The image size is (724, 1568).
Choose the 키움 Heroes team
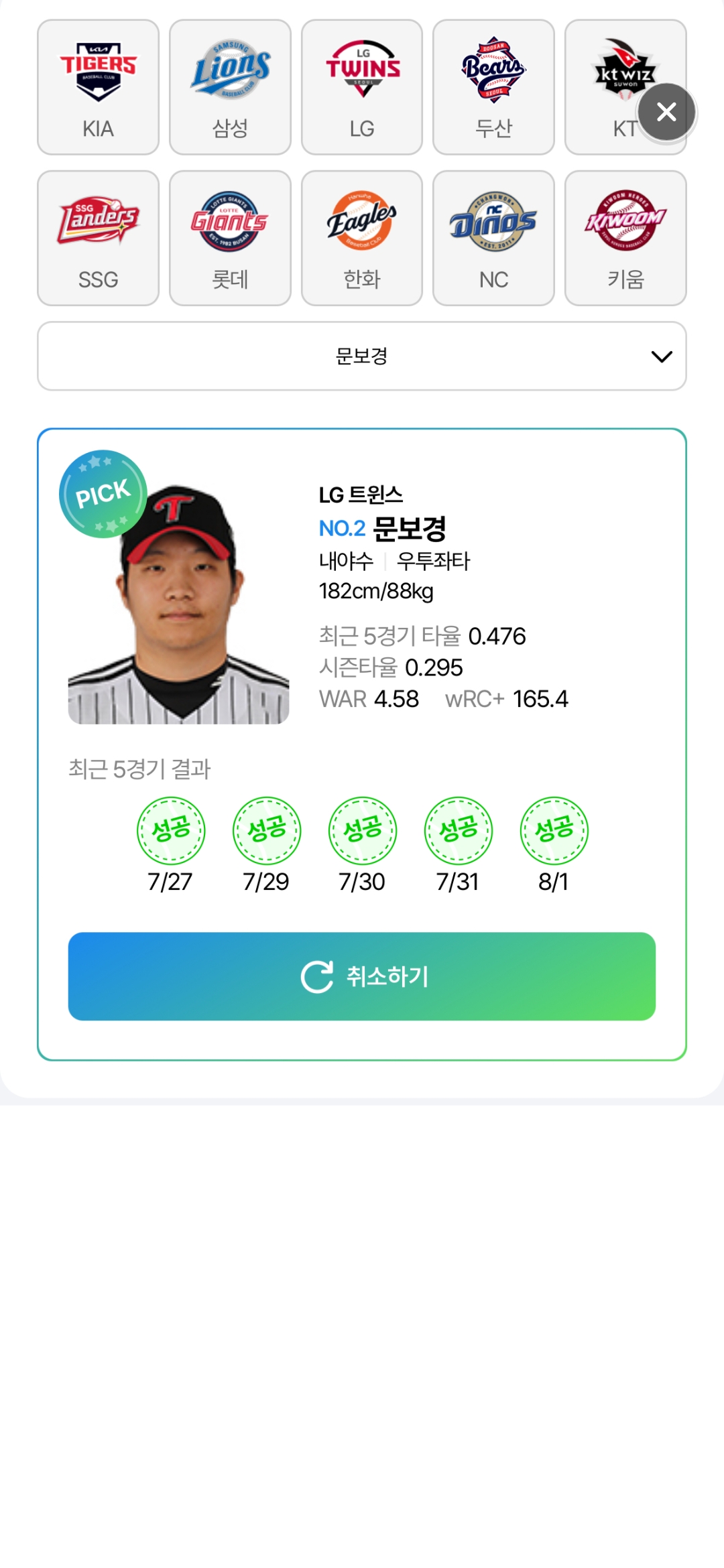click(x=625, y=238)
